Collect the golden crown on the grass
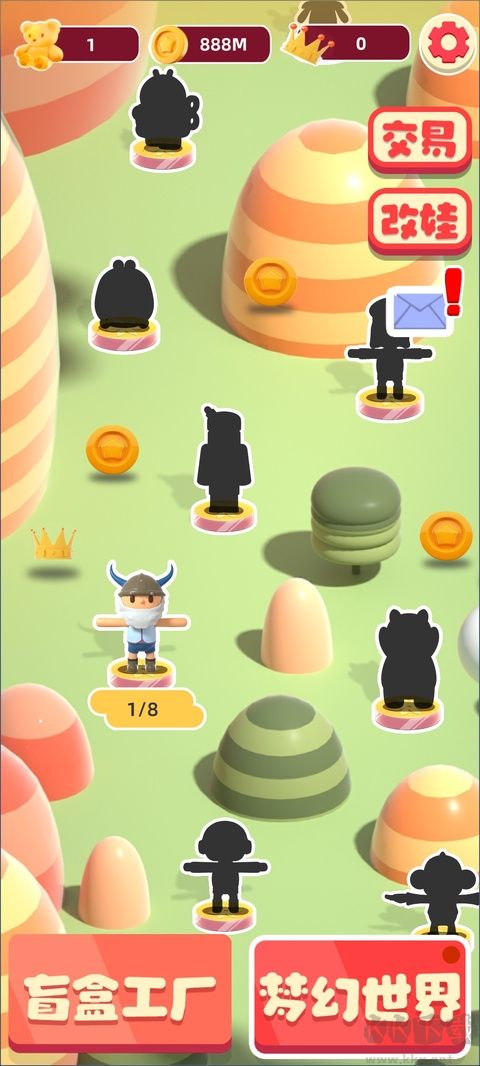The height and width of the screenshot is (1066, 480). (x=53, y=543)
